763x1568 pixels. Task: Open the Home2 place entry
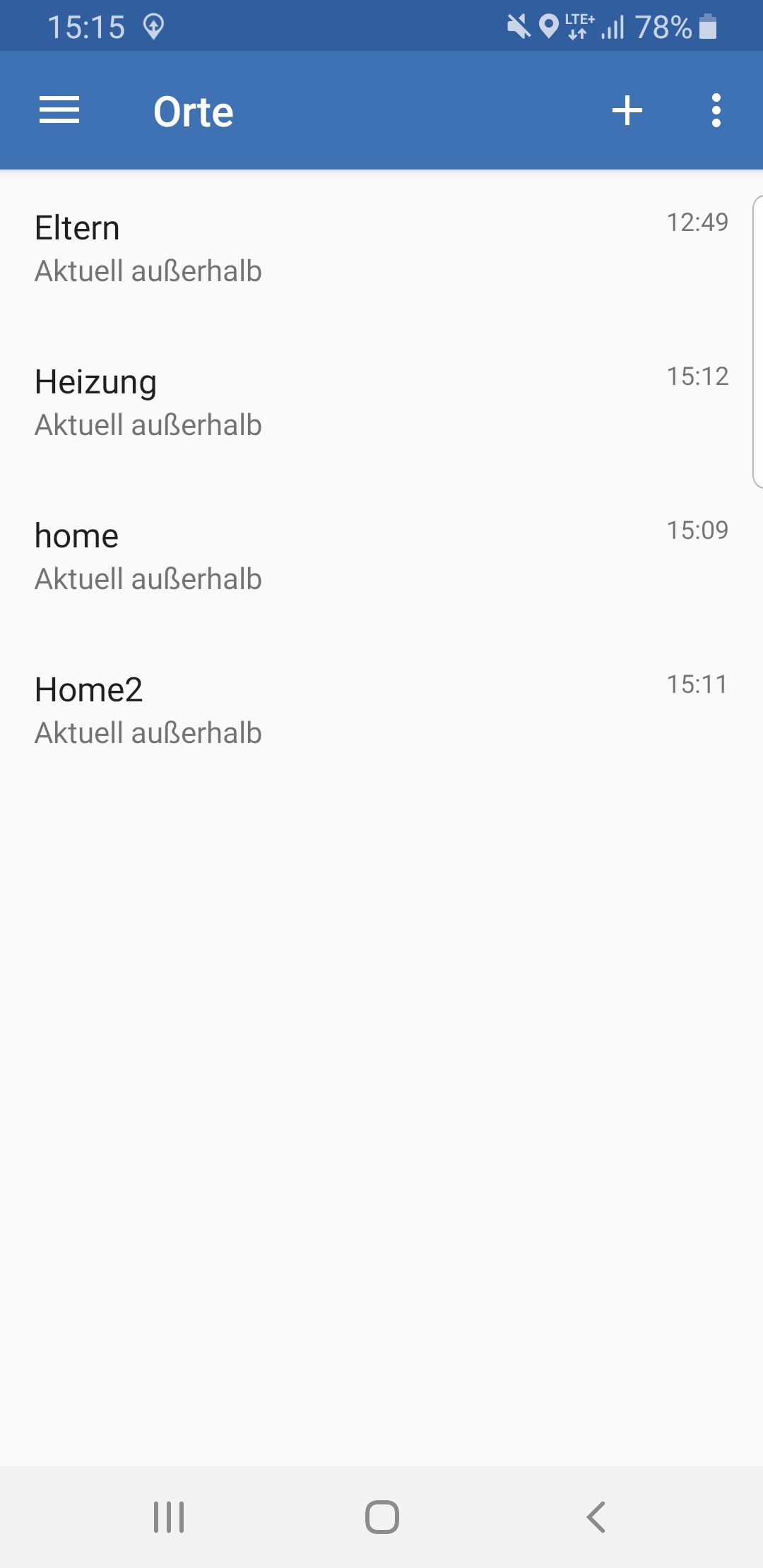click(x=381, y=710)
